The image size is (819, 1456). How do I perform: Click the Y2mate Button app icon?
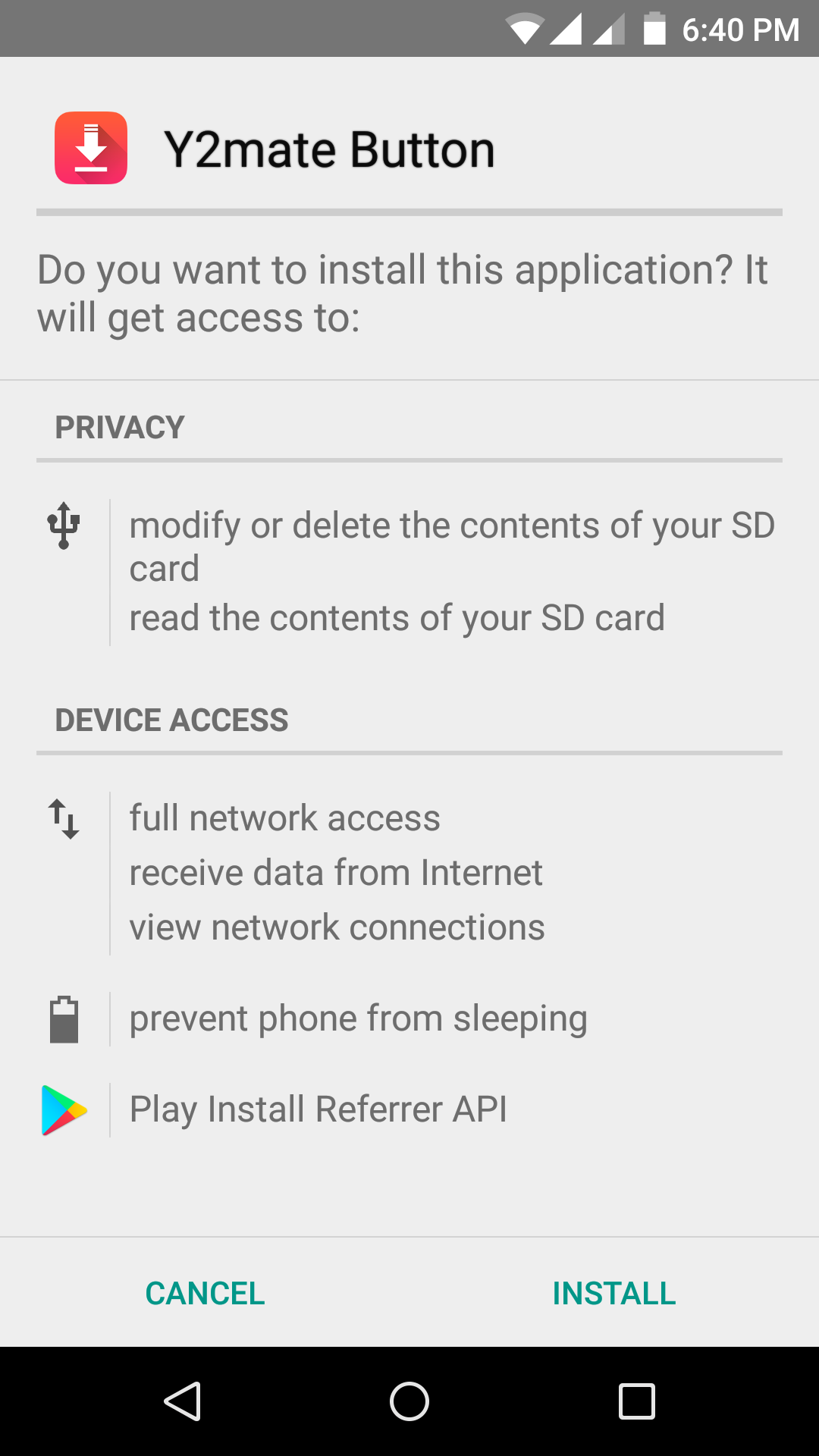click(91, 149)
